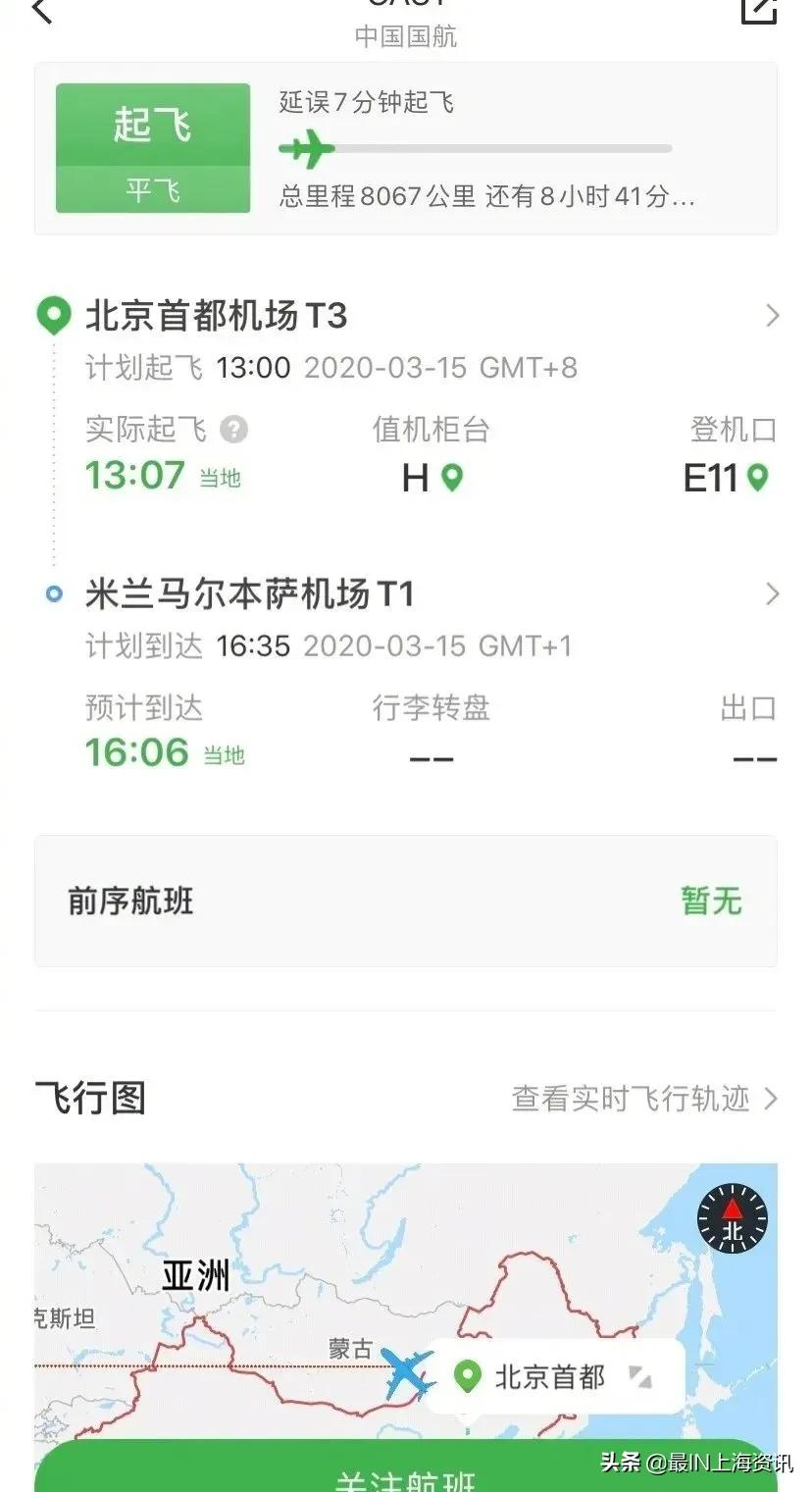The image size is (812, 1492).
Task: Open the help tooltip next to 实际起飞
Action: [233, 429]
